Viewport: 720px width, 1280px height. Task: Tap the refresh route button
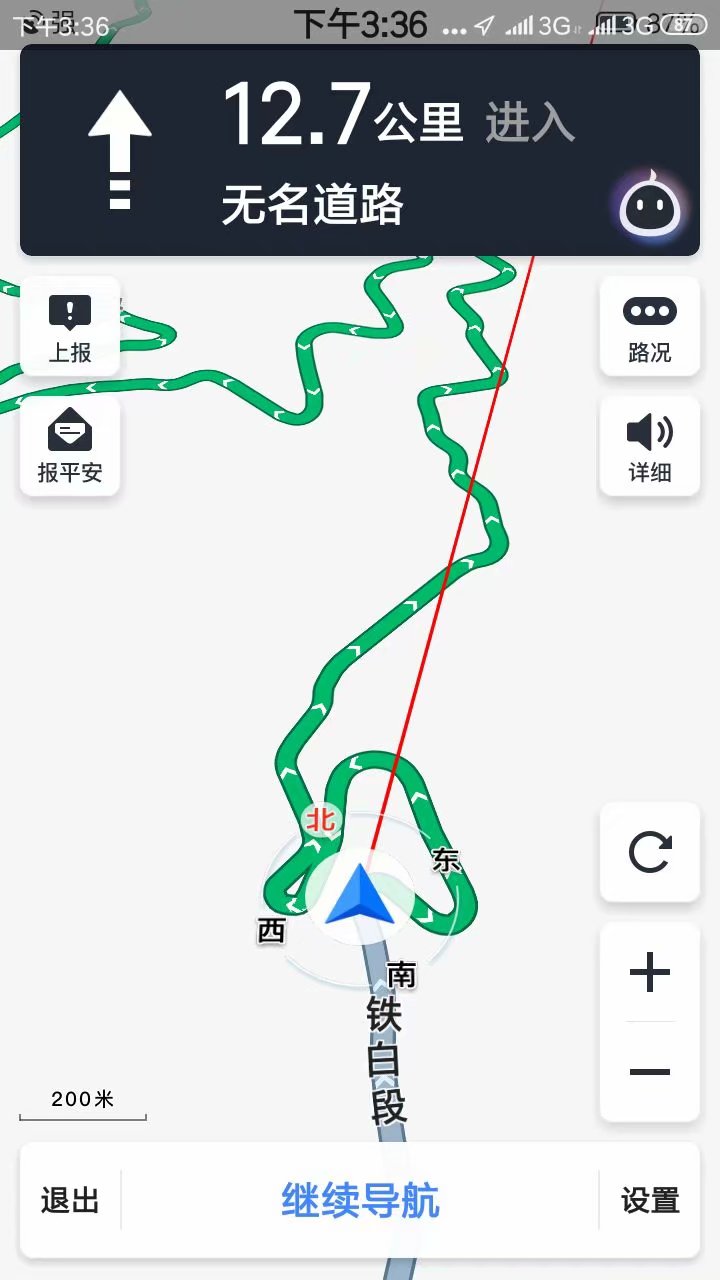click(650, 853)
